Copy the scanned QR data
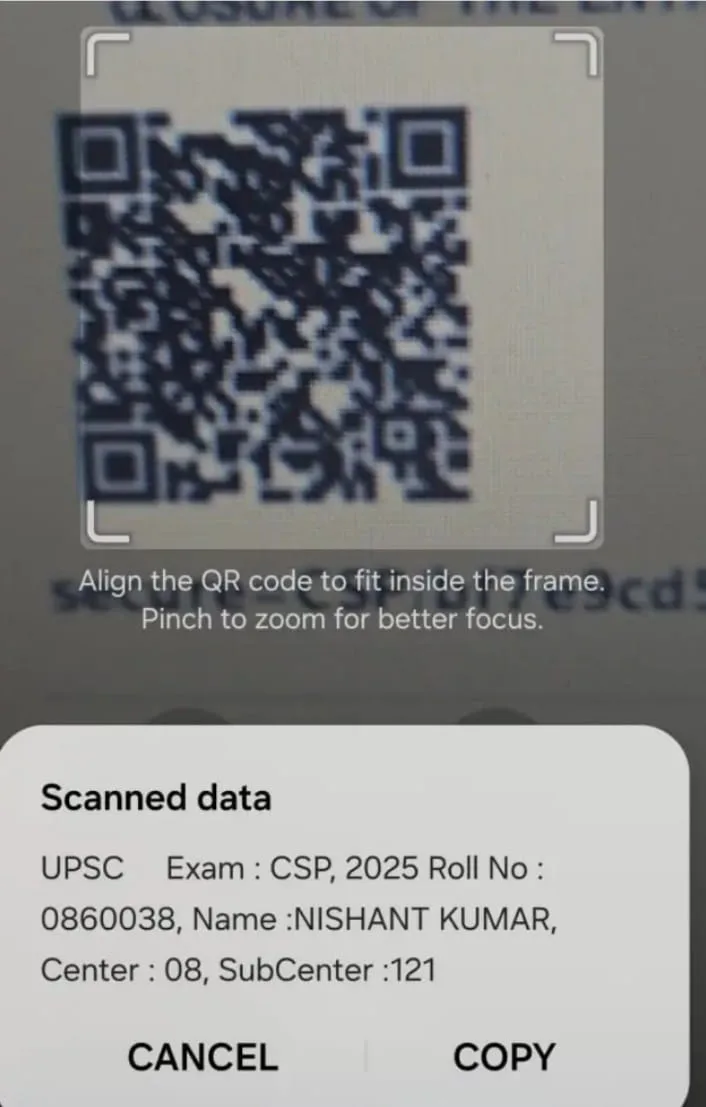Screen dimensions: 706x1107 pos(504,1057)
